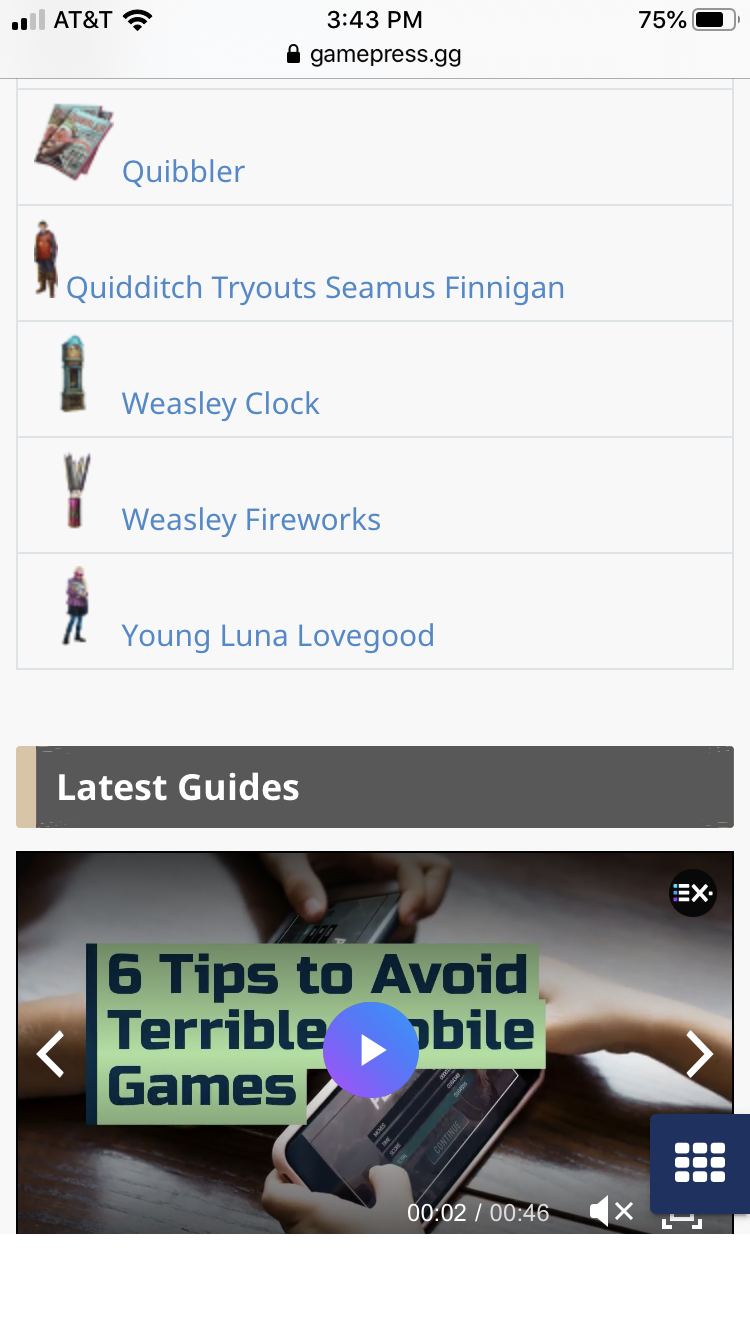Screen dimensions: 750x1334
Task: Tap the EX icon on the video
Action: (x=692, y=893)
